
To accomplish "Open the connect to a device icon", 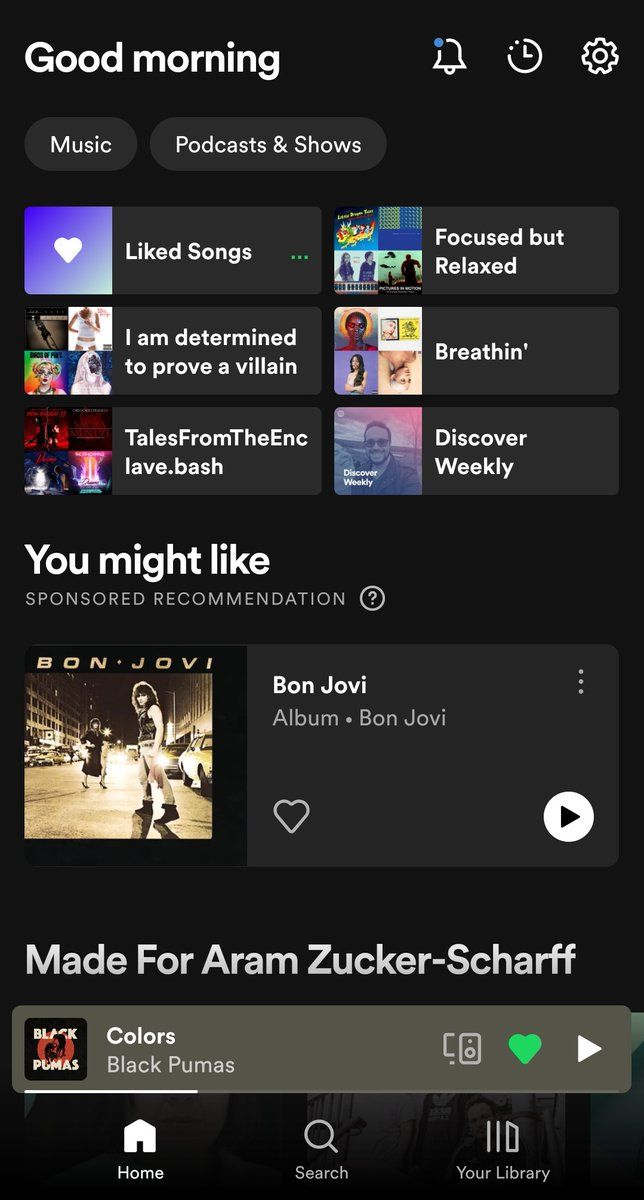I will point(462,1048).
